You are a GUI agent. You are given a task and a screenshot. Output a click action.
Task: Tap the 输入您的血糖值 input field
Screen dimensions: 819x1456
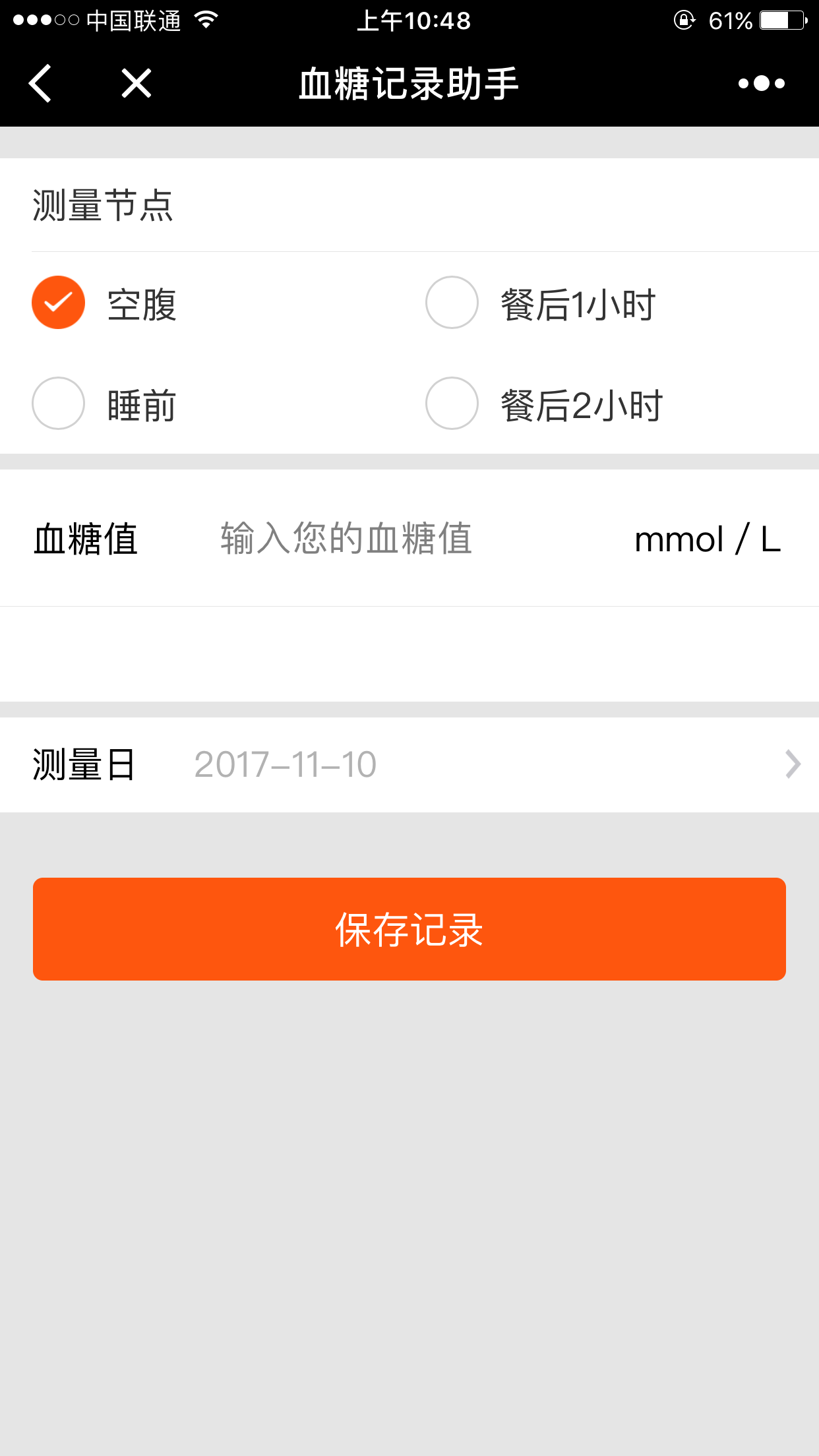(409, 539)
